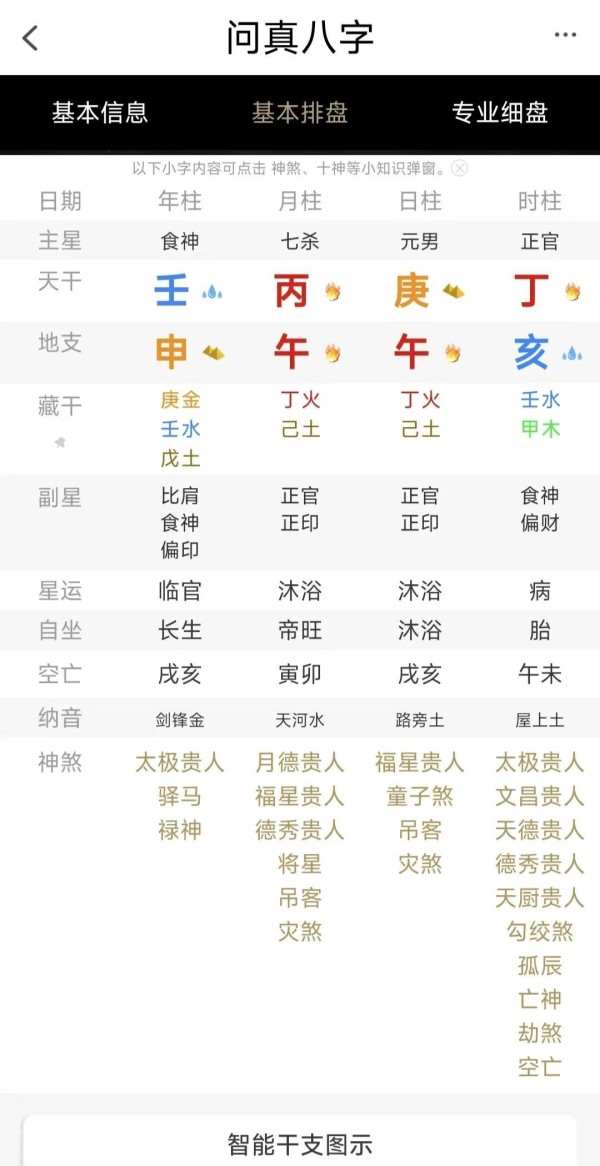Tap 七杀 to view its explanation
This screenshot has width=600, height=1166.
coord(300,242)
